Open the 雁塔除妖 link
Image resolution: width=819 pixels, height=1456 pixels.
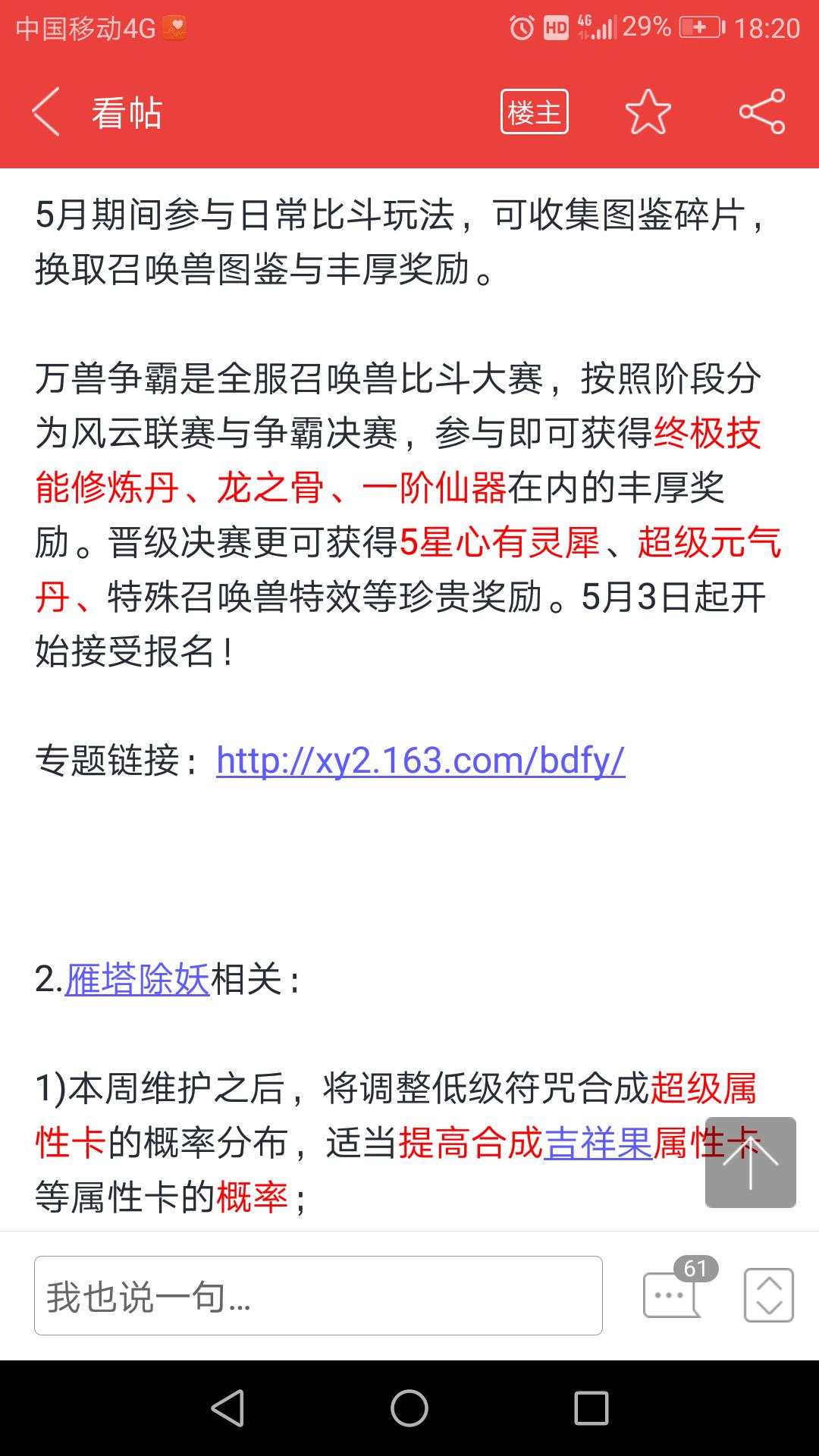pyautogui.click(x=137, y=979)
